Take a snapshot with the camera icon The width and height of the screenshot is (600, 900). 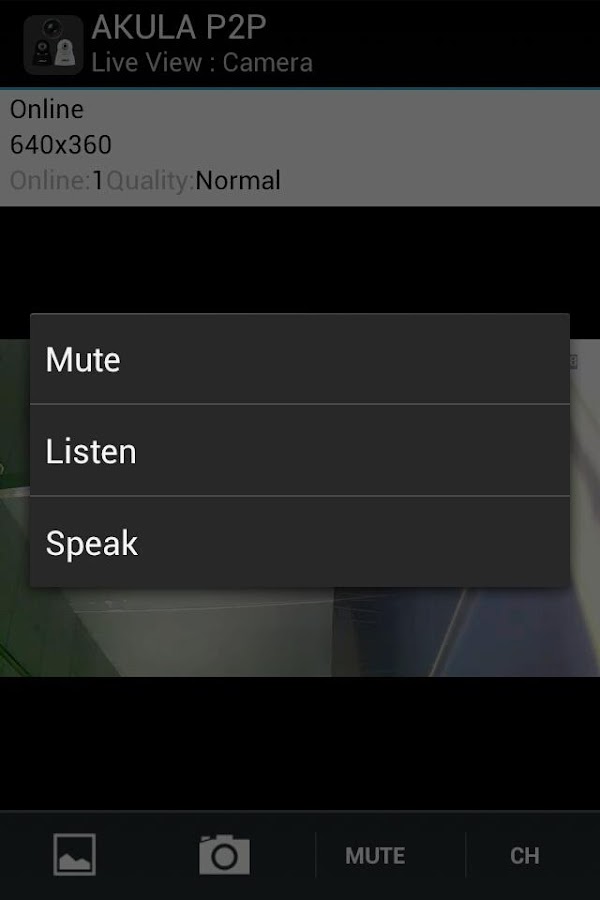click(x=224, y=855)
